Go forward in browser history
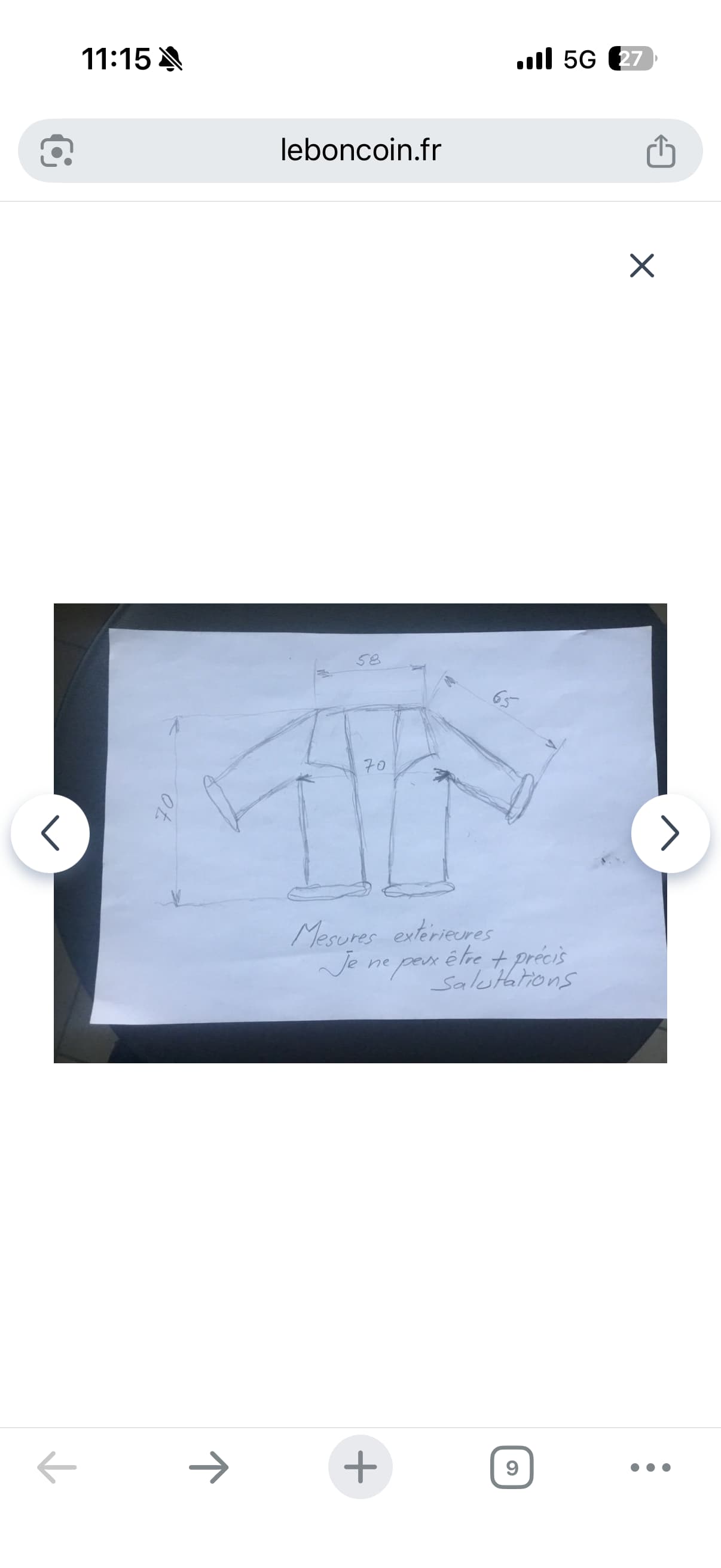Viewport: 721px width, 1568px height. tap(209, 1468)
